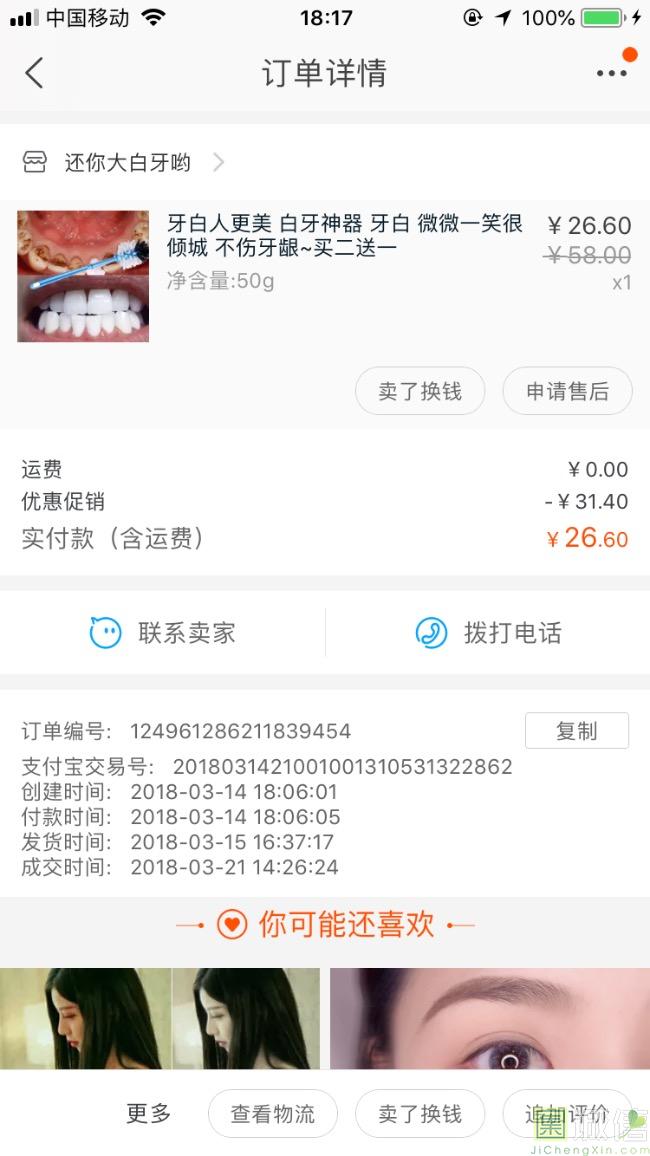Call the seller with 拨打电话

click(488, 633)
